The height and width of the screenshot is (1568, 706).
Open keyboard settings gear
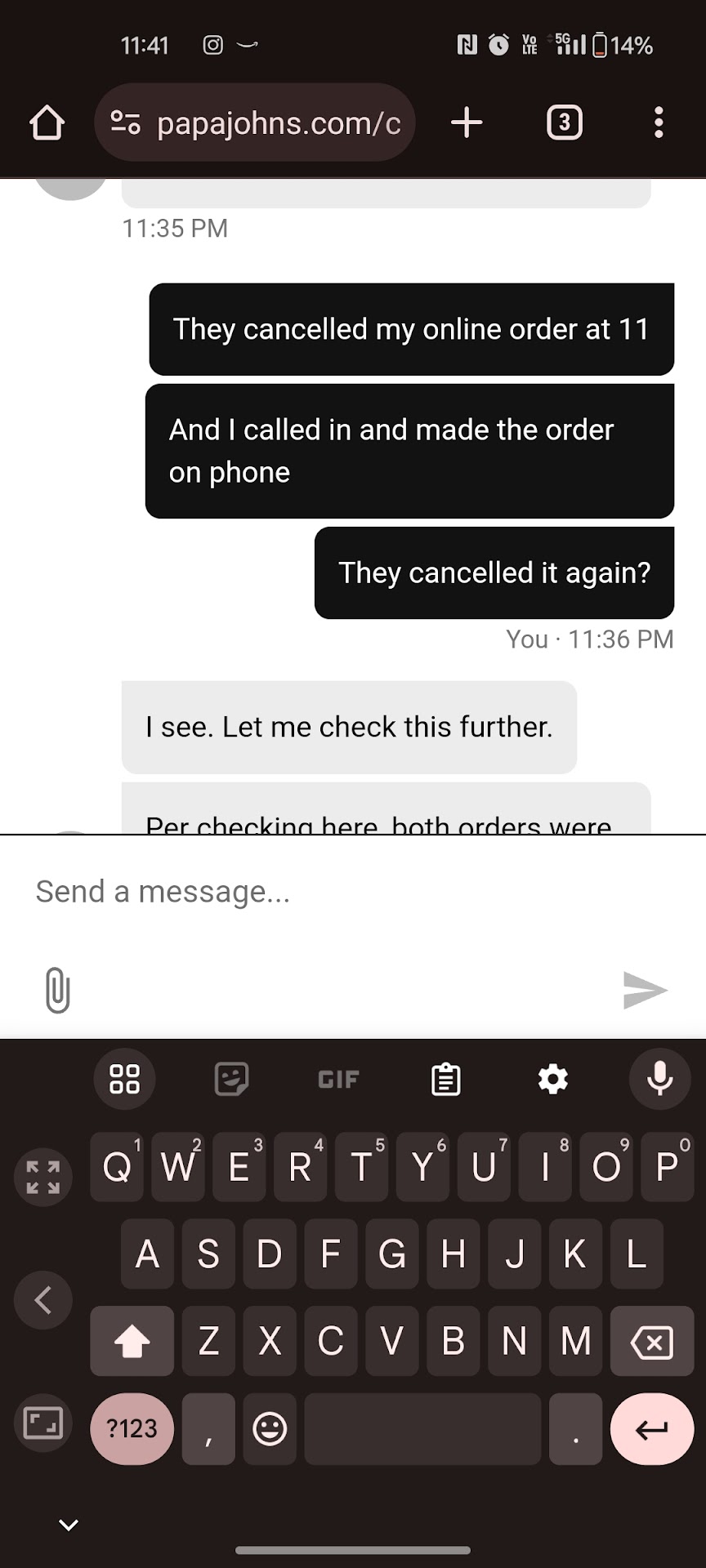click(x=552, y=1079)
